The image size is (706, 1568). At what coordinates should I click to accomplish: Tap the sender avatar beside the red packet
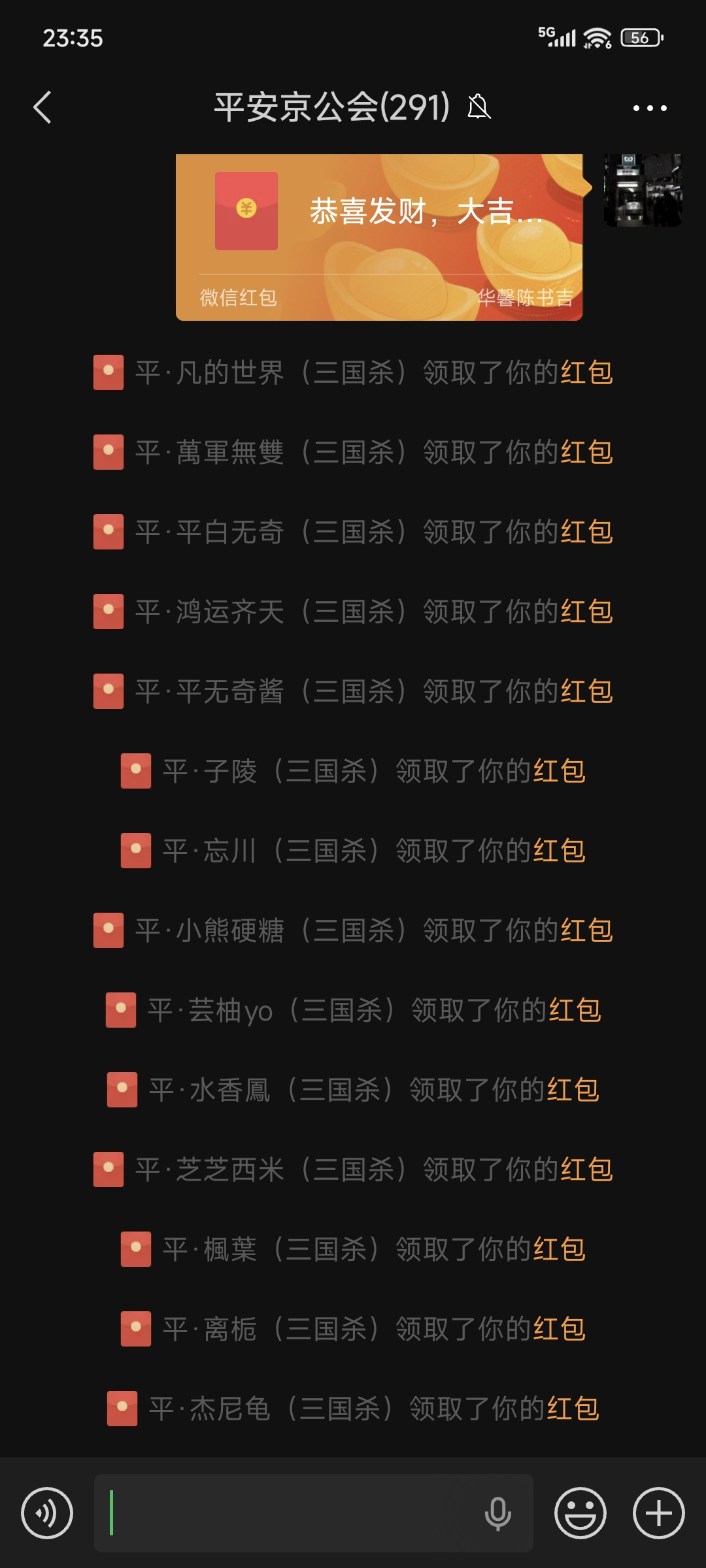coord(643,191)
